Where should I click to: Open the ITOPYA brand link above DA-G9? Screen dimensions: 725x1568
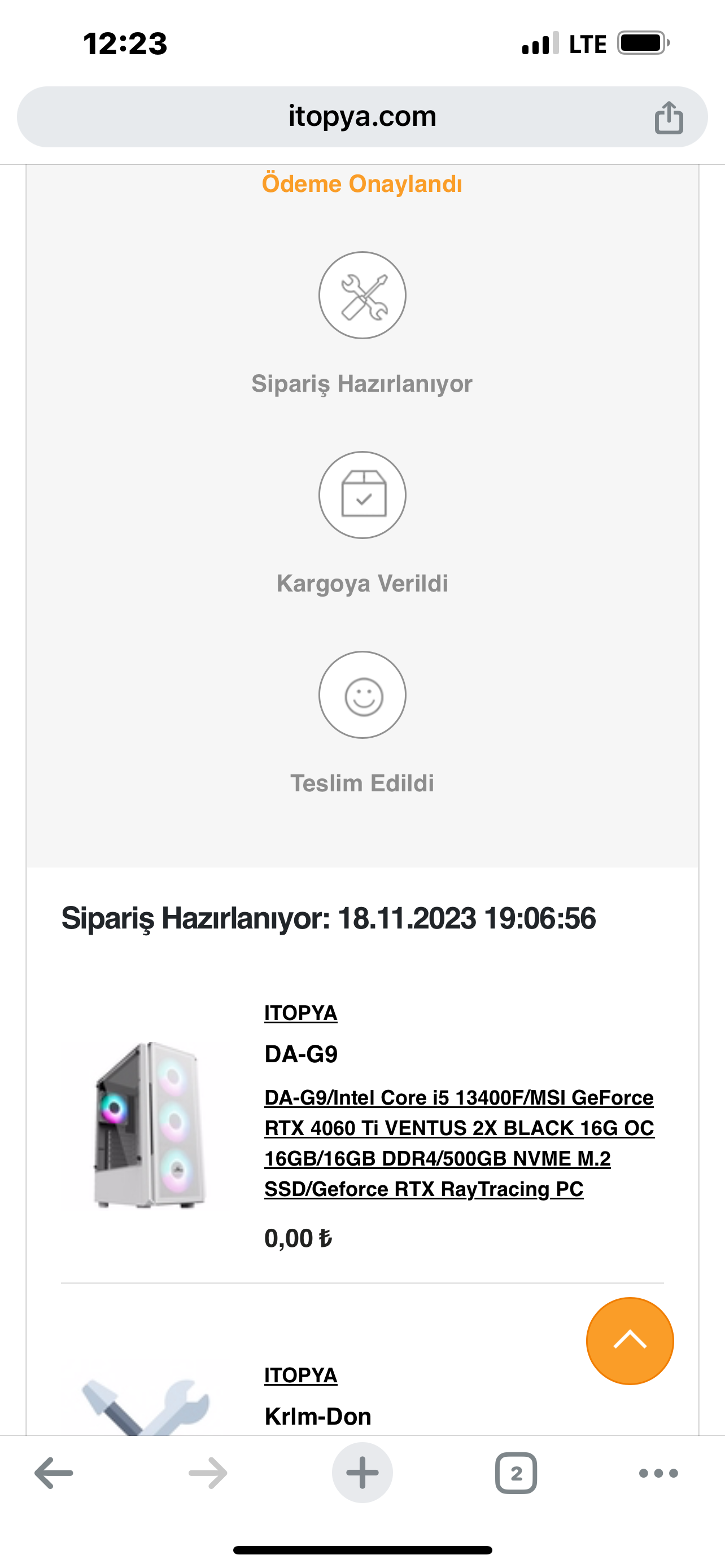[x=300, y=1013]
